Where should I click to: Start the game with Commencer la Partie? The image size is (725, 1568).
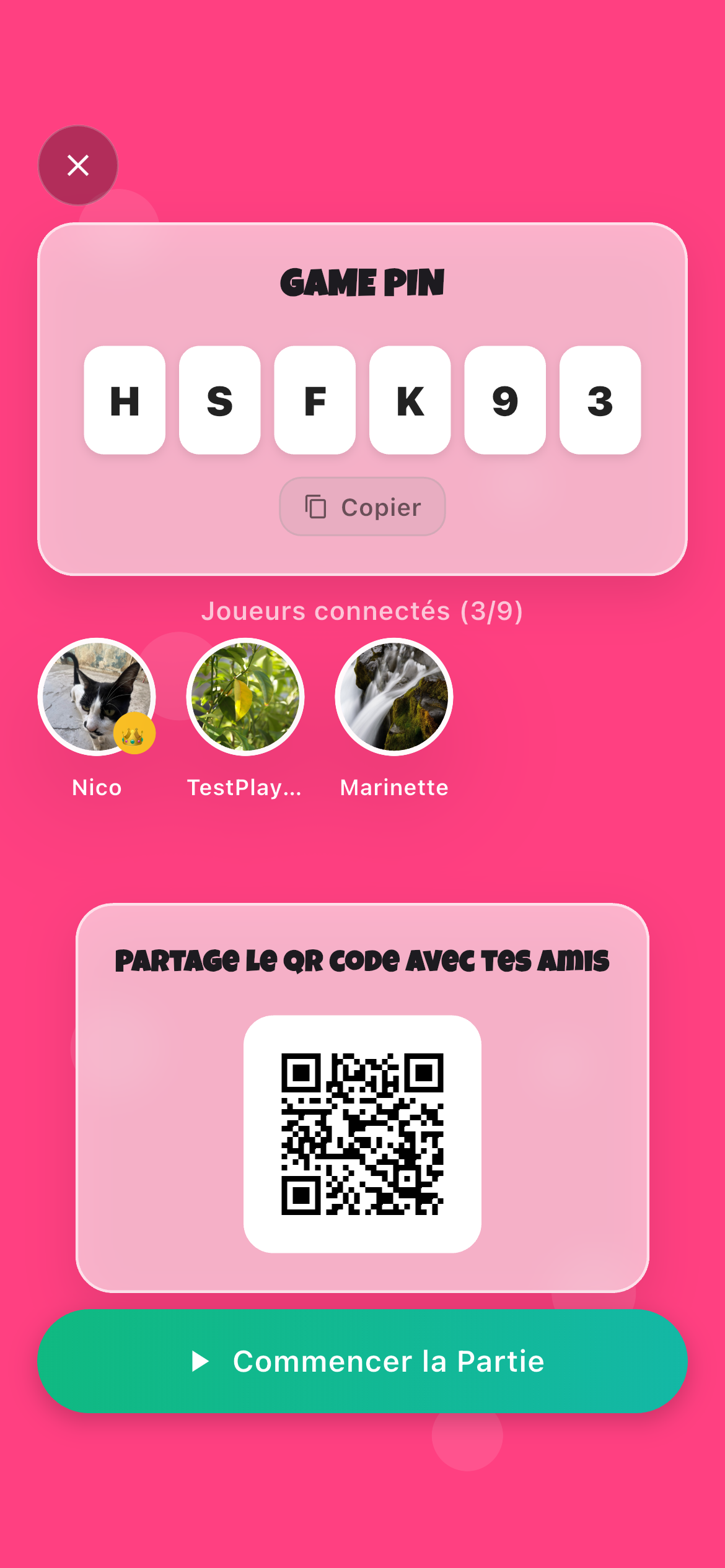click(362, 1361)
